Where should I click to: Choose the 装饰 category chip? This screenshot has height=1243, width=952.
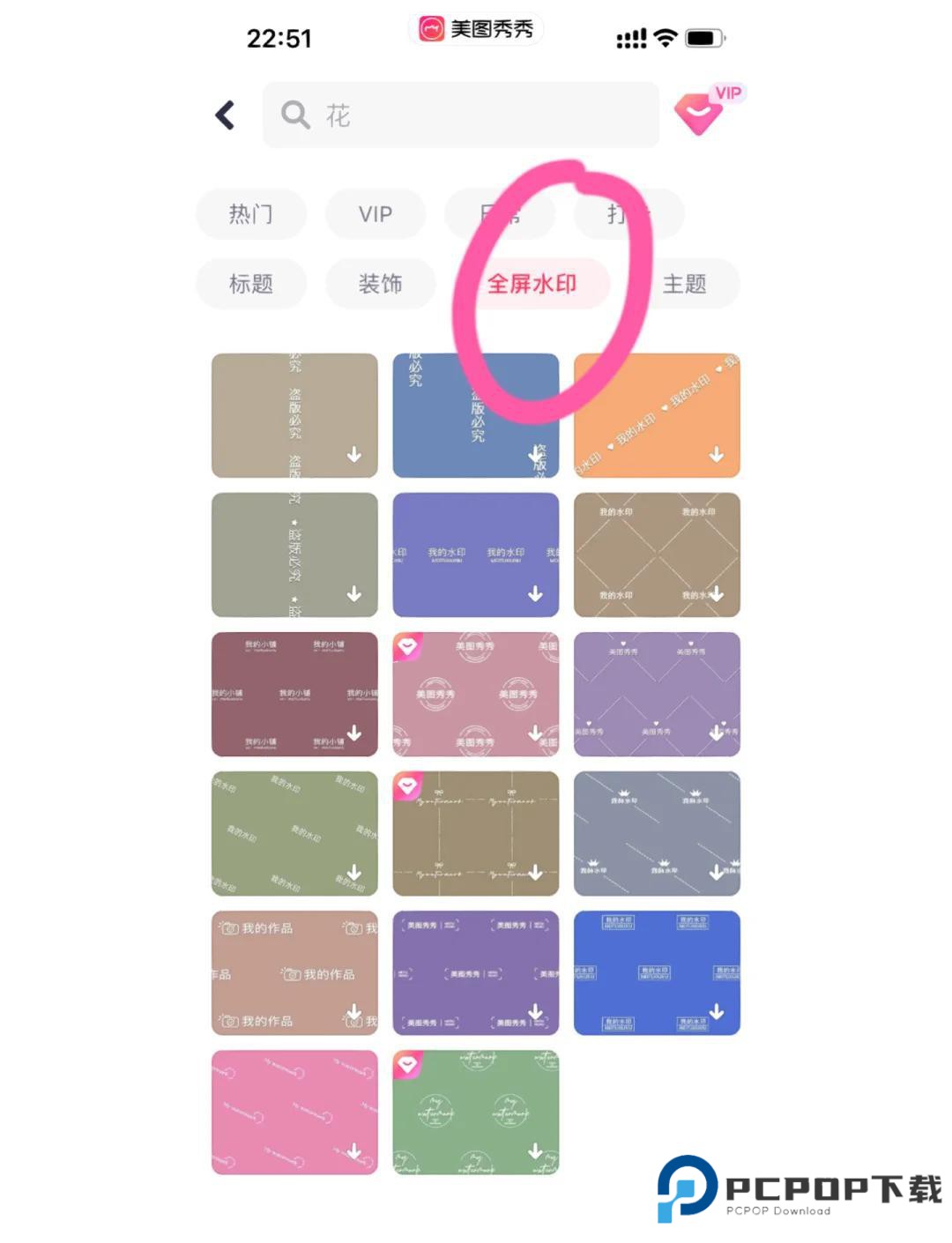380,284
